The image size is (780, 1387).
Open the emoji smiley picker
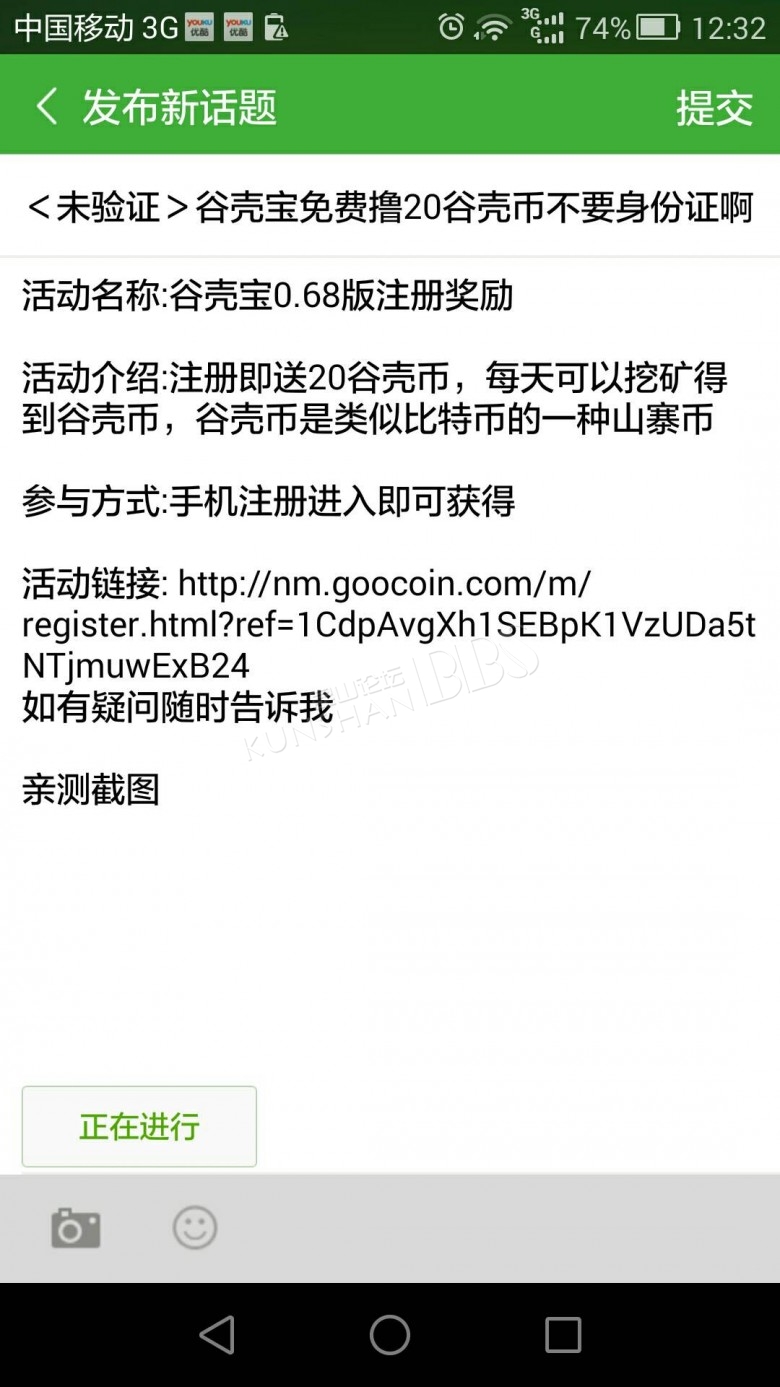(195, 1228)
